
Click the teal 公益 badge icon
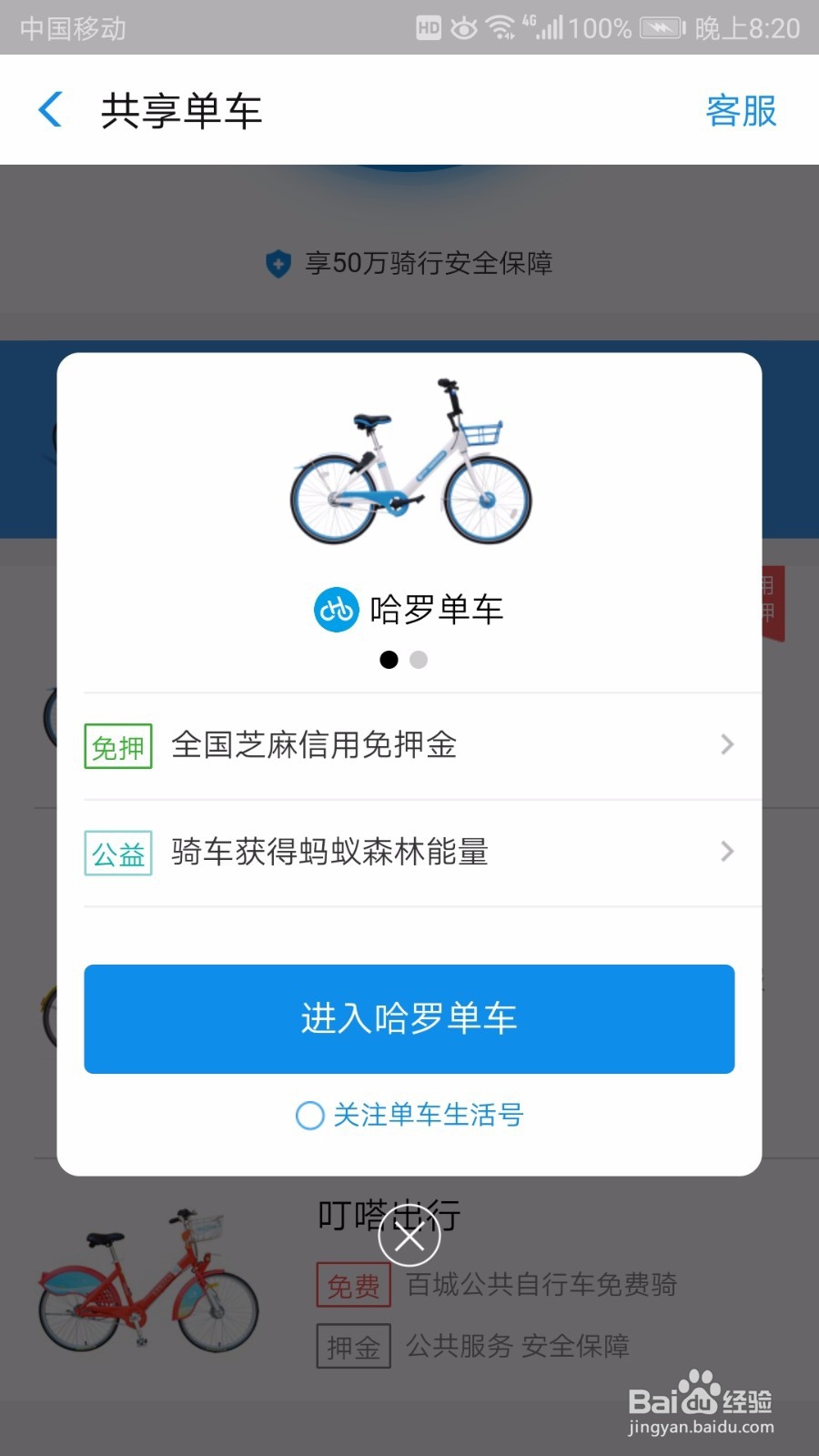pos(117,852)
